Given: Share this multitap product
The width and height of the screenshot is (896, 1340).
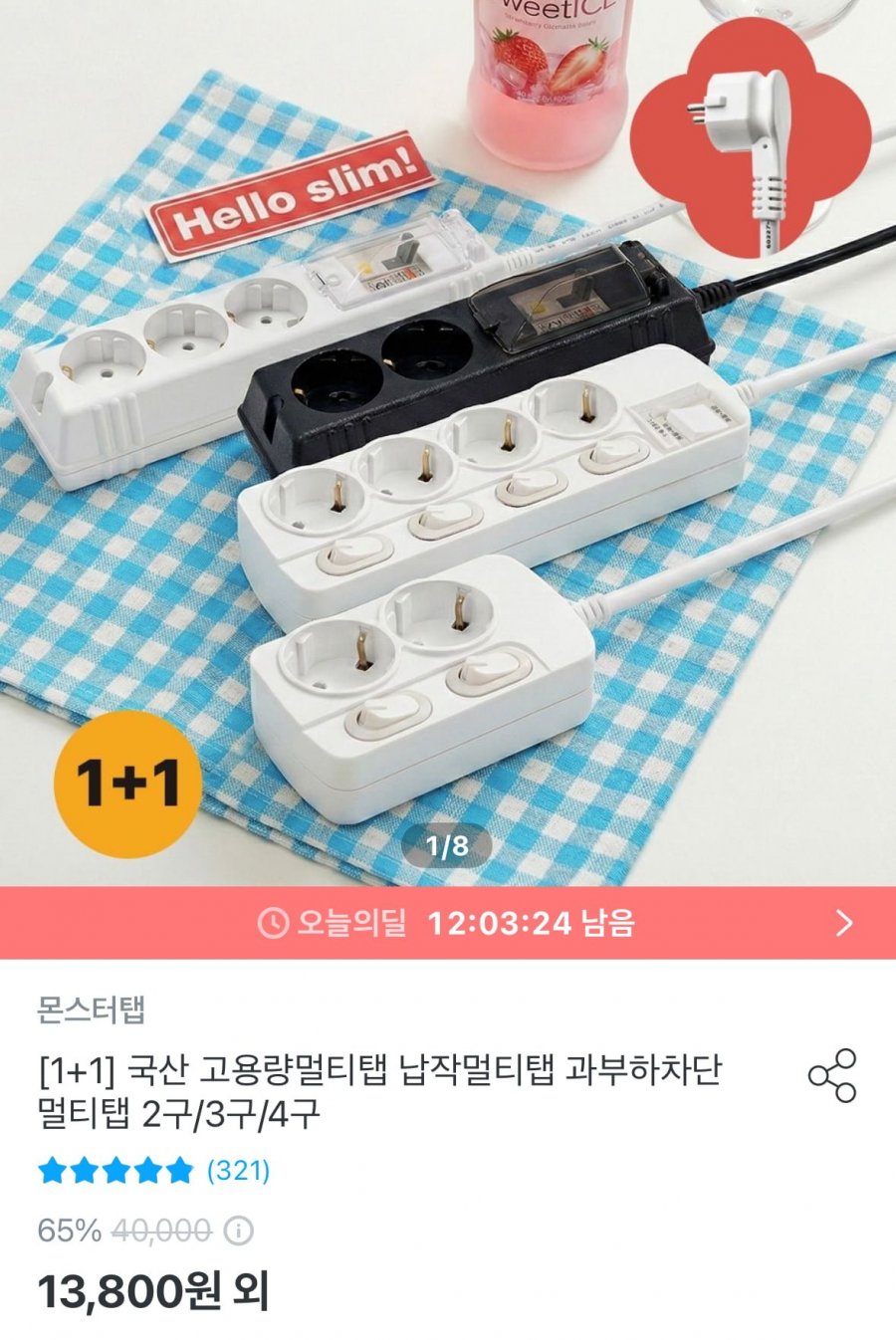Looking at the screenshot, I should click(832, 1075).
